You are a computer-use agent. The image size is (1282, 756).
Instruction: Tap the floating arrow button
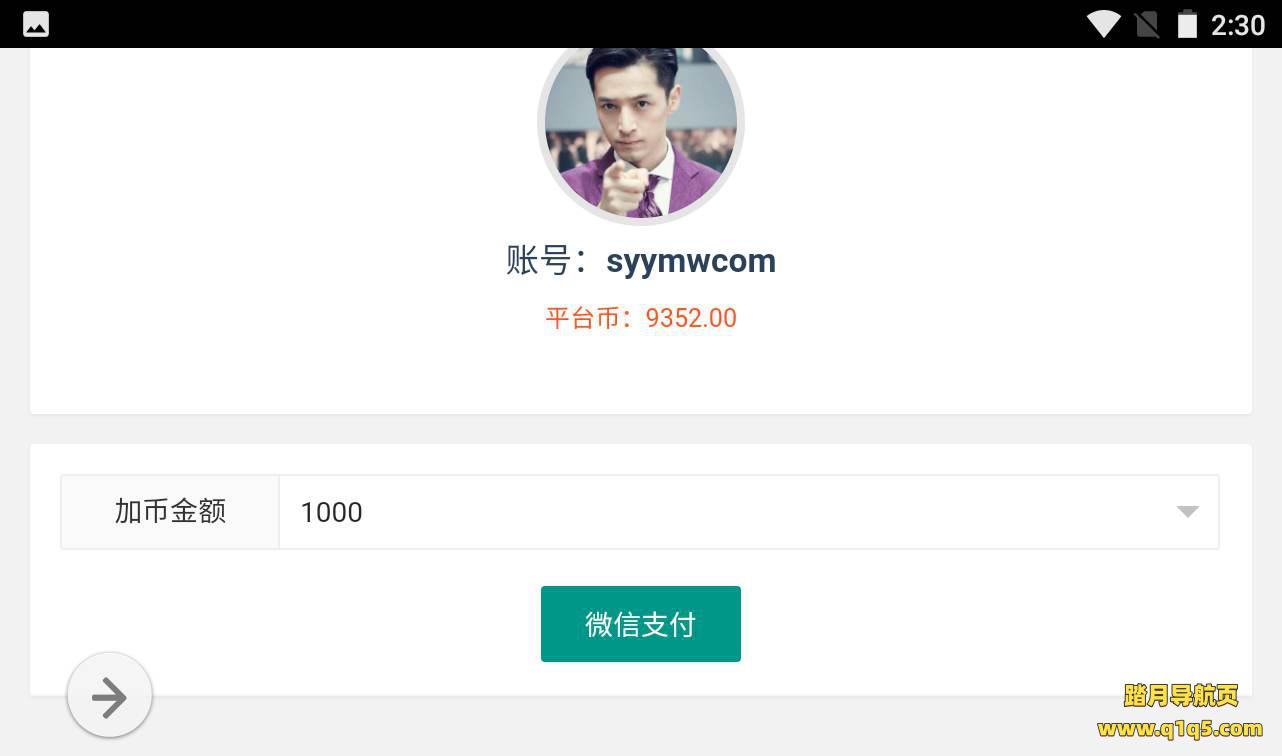click(x=110, y=696)
